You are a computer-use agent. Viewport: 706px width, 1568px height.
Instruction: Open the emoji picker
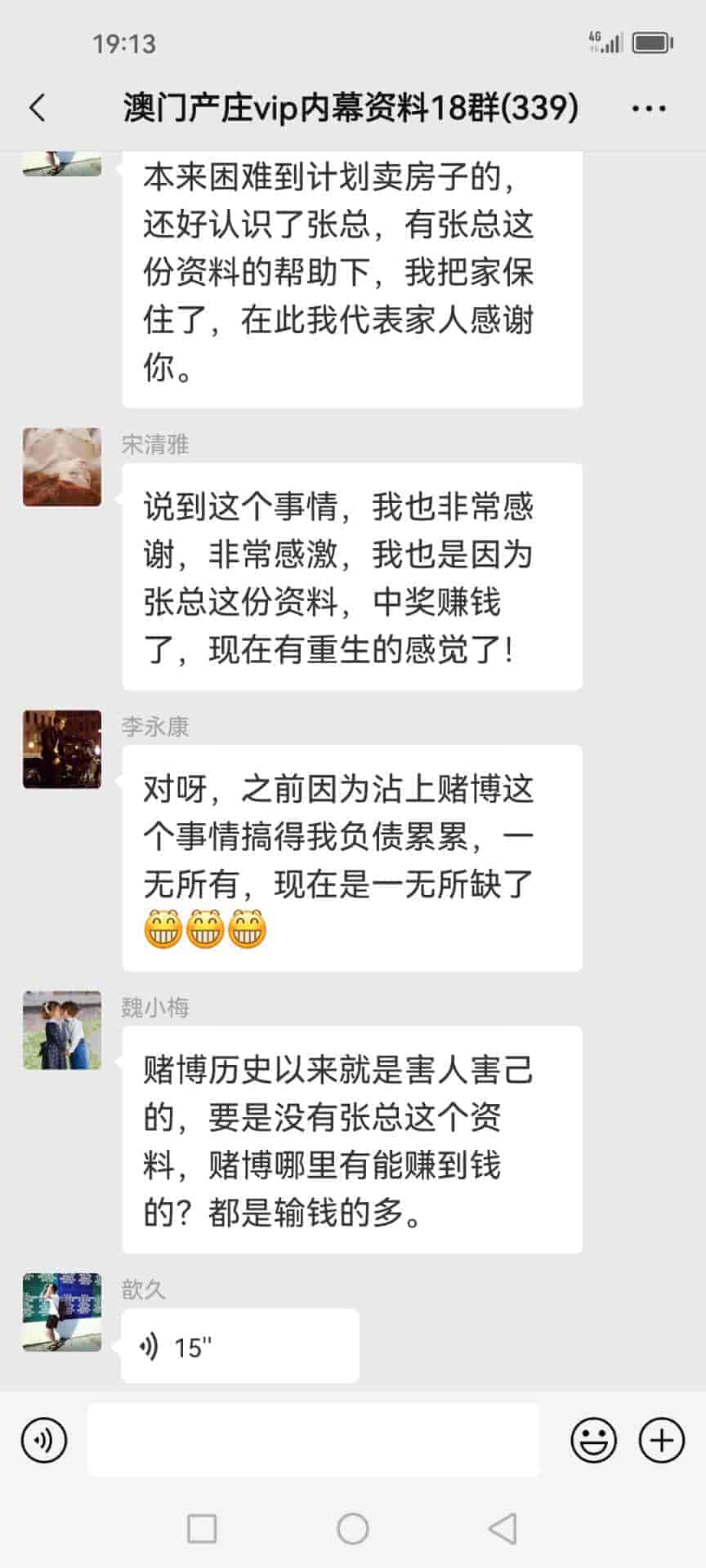pos(593,1440)
